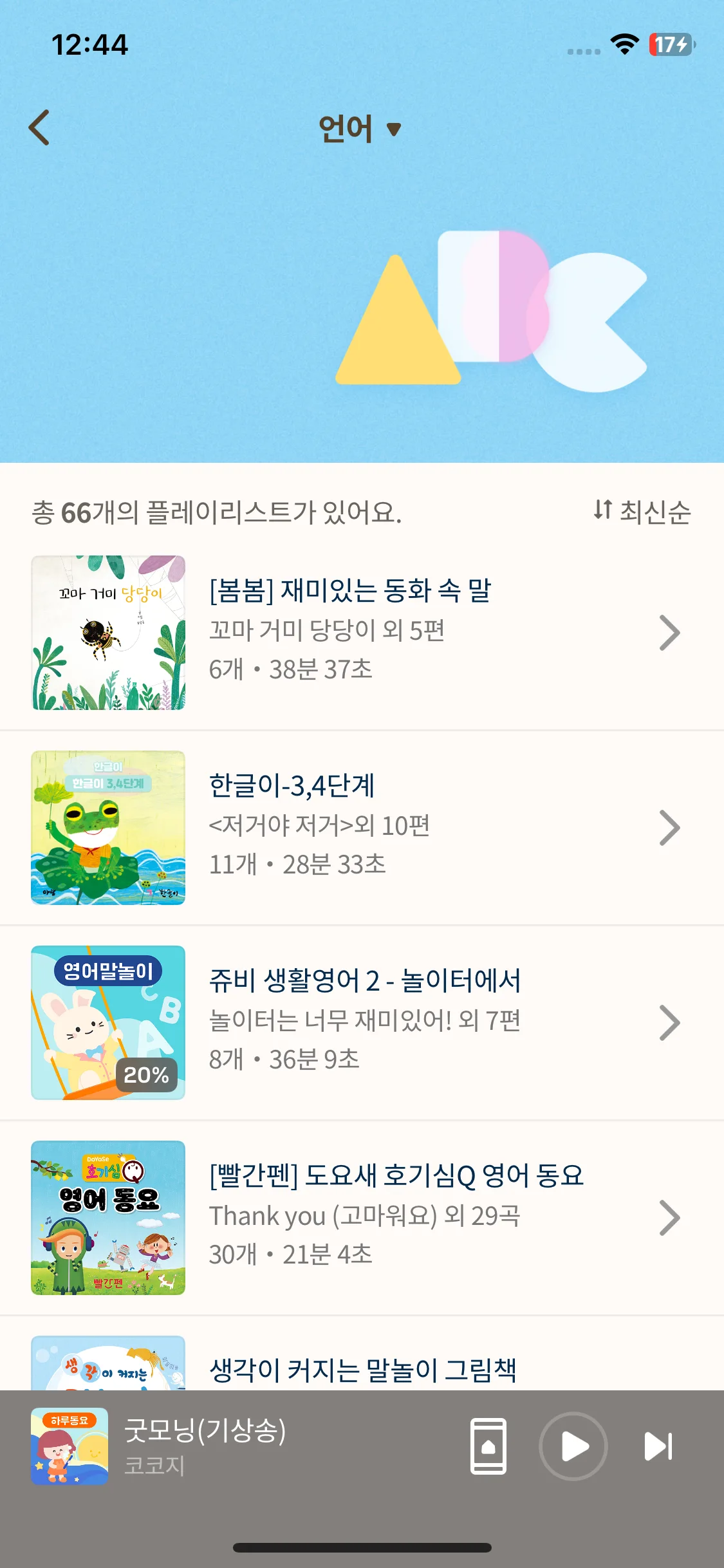Open 생각이 커지는 말놀이 그림책 playlist
Viewport: 724px width, 1568px height.
(362, 1368)
